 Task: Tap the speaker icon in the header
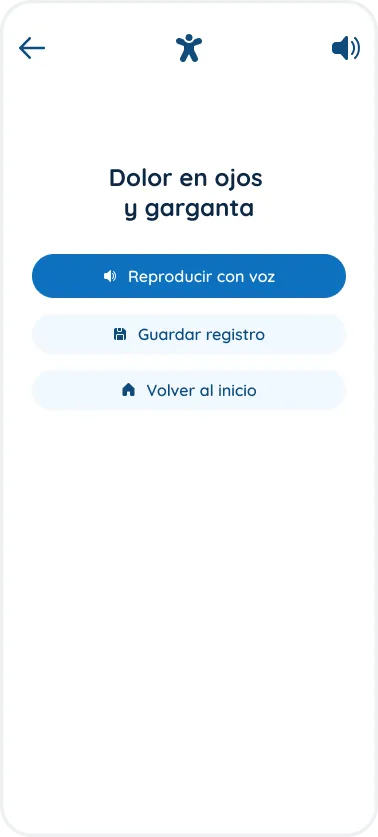346,48
